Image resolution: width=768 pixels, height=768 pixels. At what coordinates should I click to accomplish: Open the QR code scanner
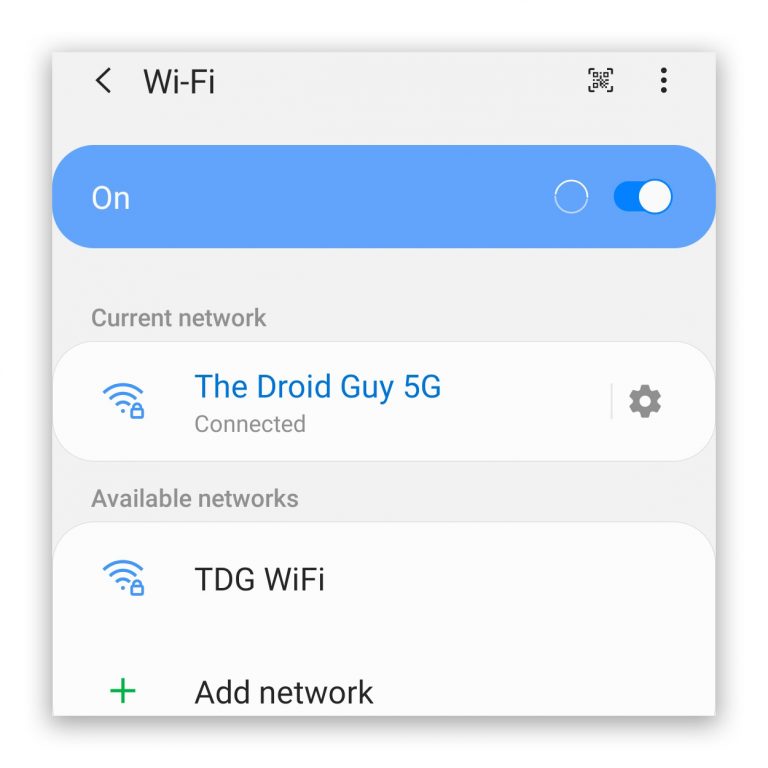(x=600, y=81)
